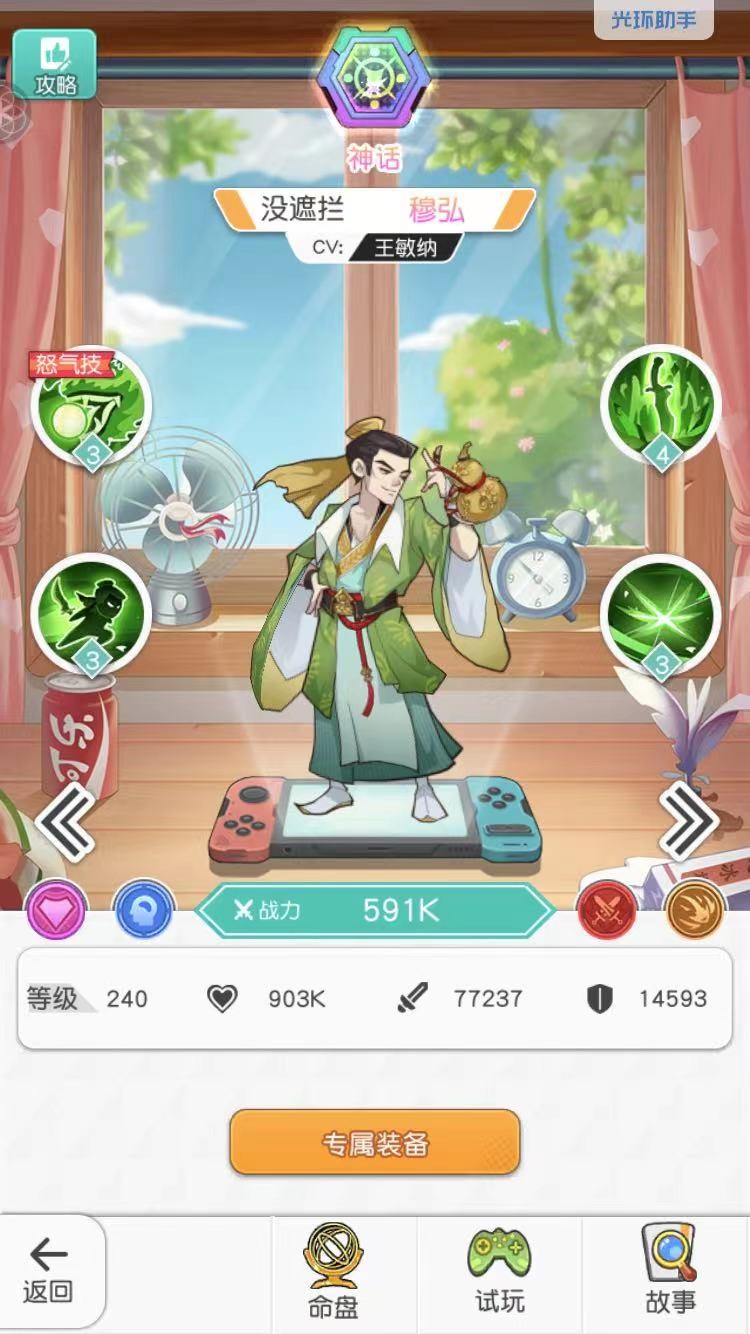Return with the 返回 button

coord(48,1270)
